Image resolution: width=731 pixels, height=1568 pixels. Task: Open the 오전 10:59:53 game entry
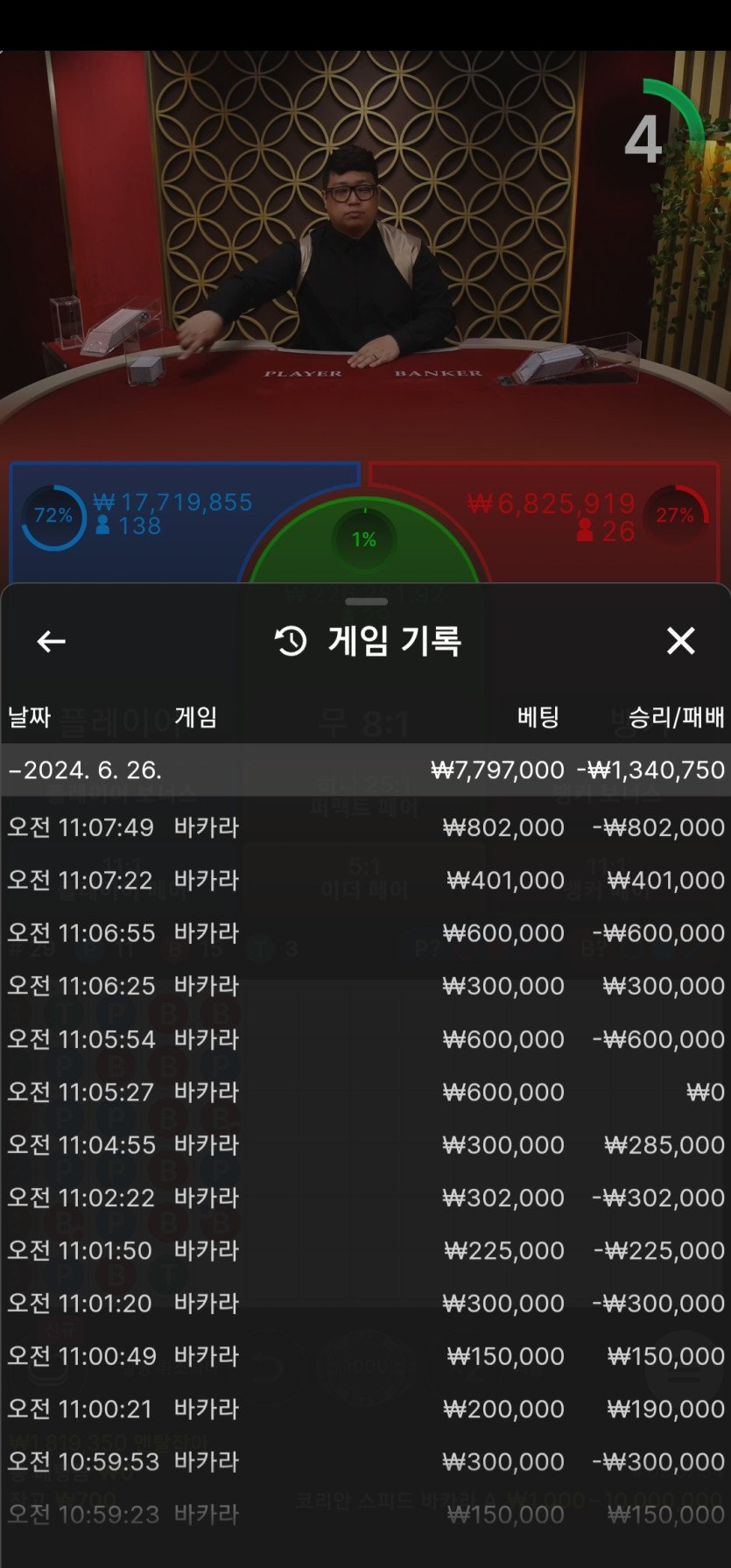365,1462
